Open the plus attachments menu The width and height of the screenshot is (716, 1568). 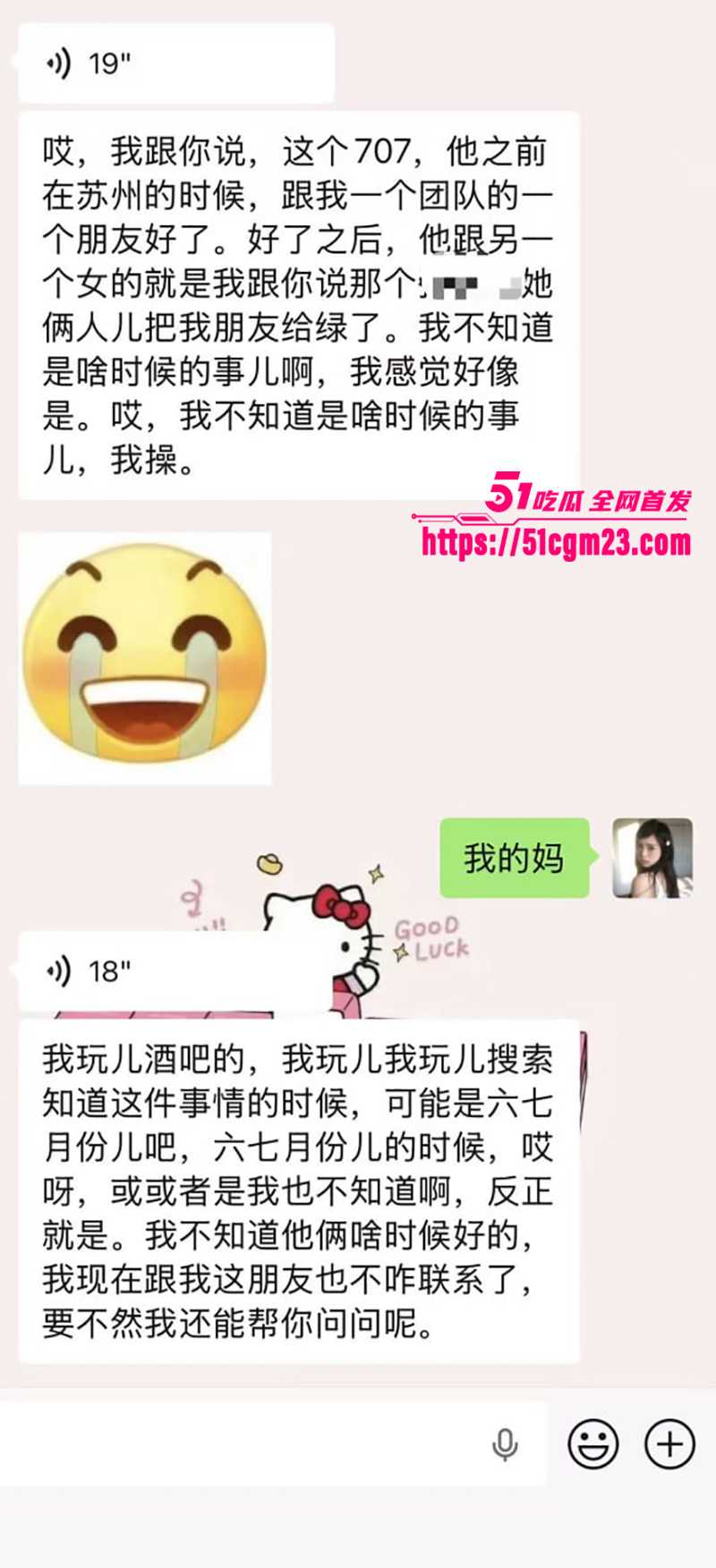pos(669,1444)
